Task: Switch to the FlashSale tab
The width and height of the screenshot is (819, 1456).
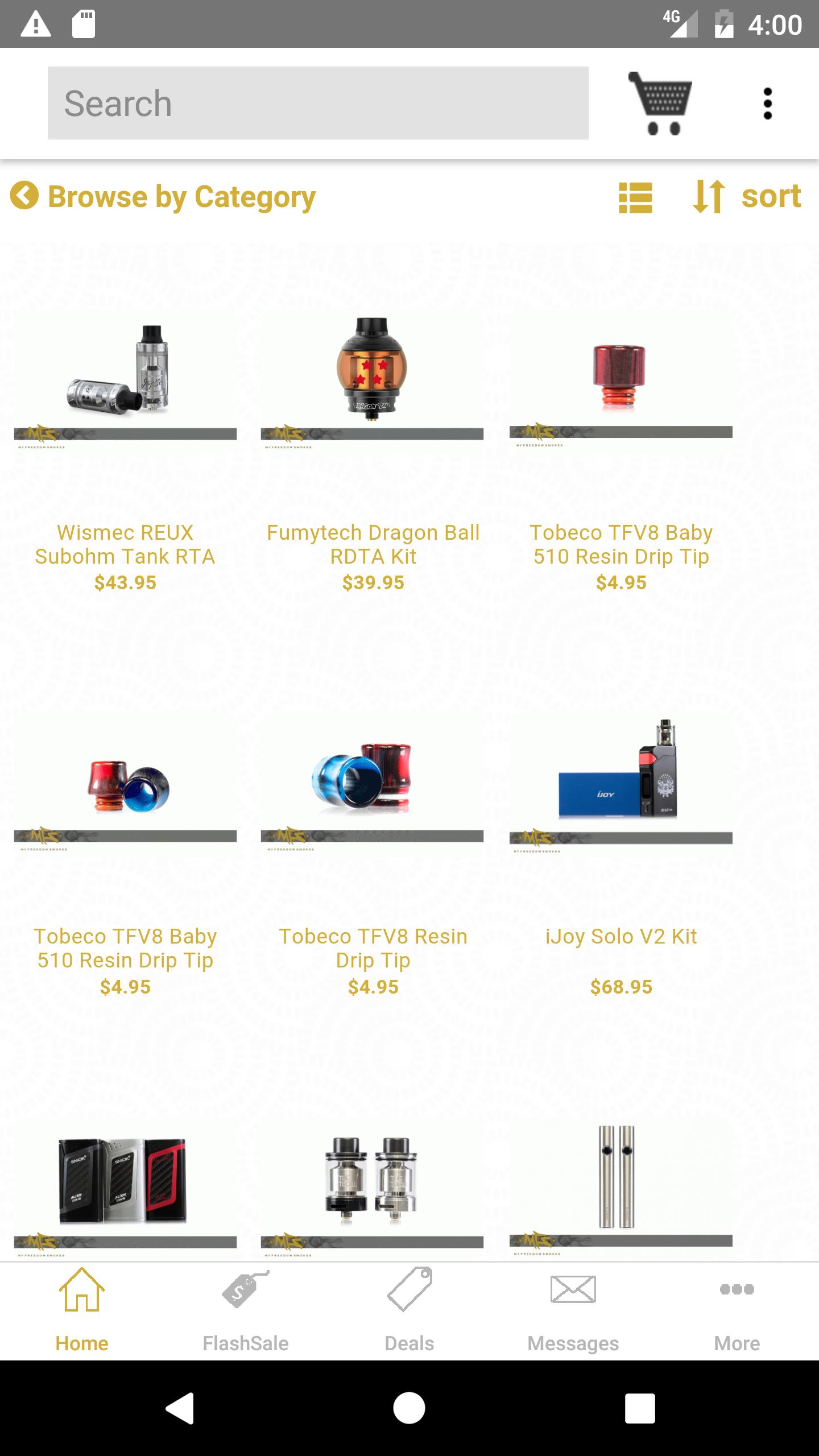Action: (x=245, y=1312)
